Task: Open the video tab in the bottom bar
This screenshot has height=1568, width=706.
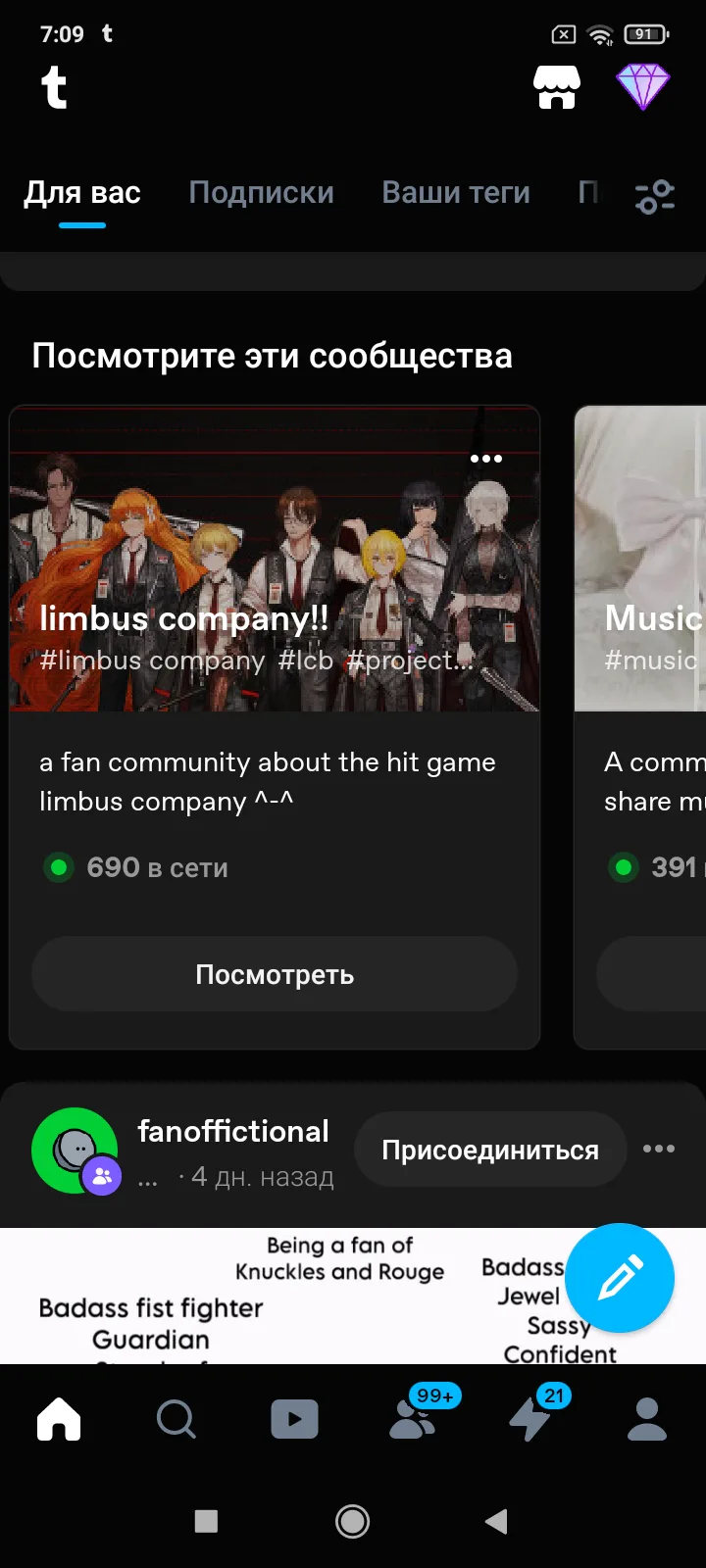Action: tap(294, 1419)
